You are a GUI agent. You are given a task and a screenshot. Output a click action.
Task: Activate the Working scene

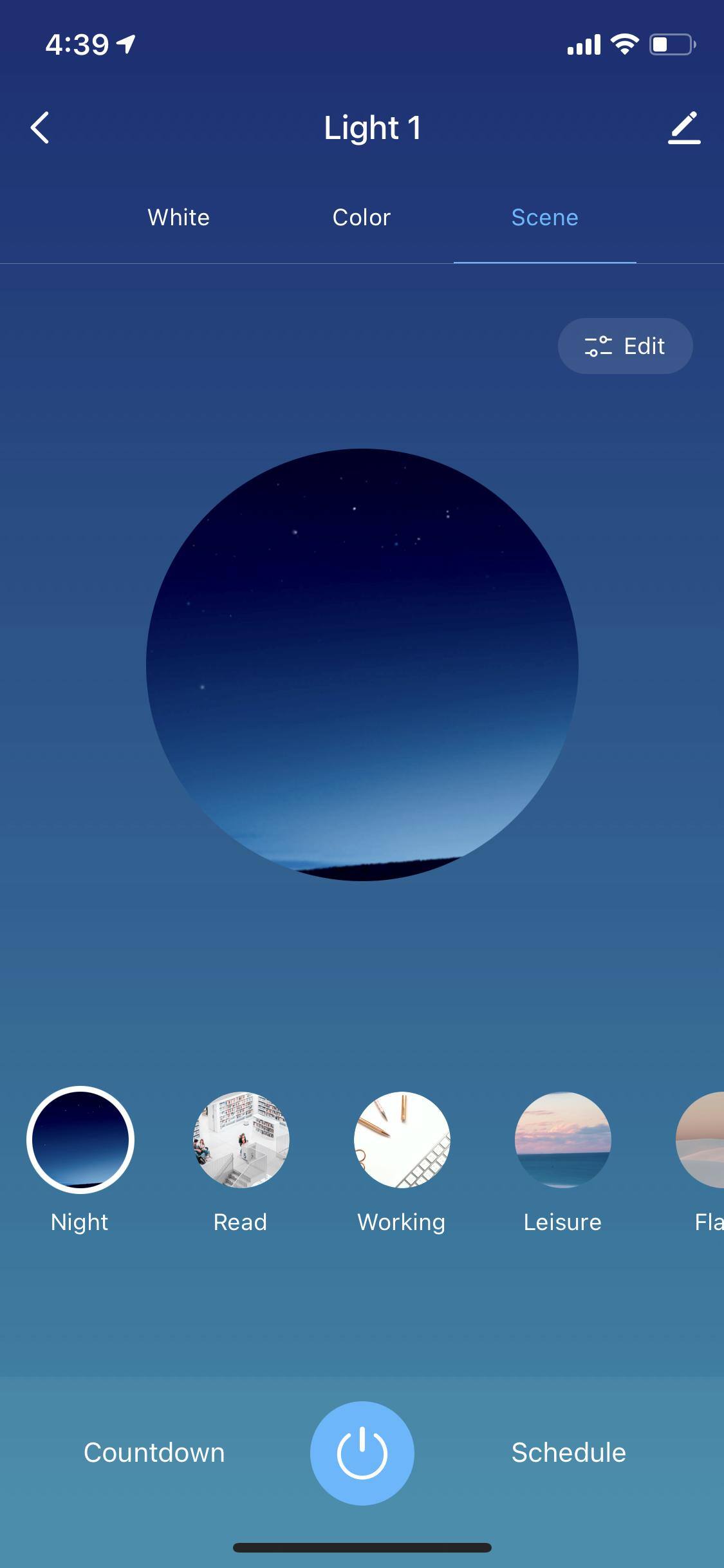pos(402,1140)
